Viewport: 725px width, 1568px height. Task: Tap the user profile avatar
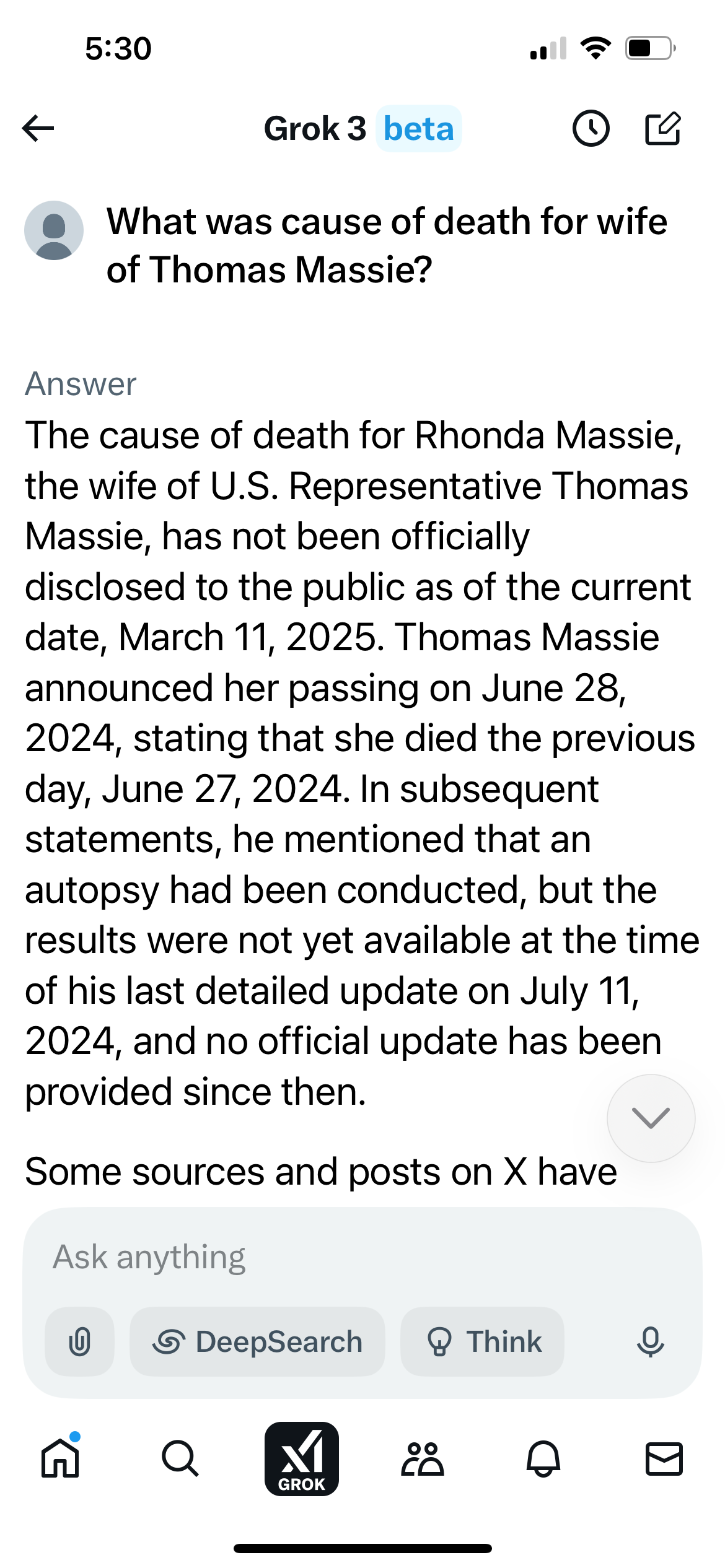pos(54,230)
